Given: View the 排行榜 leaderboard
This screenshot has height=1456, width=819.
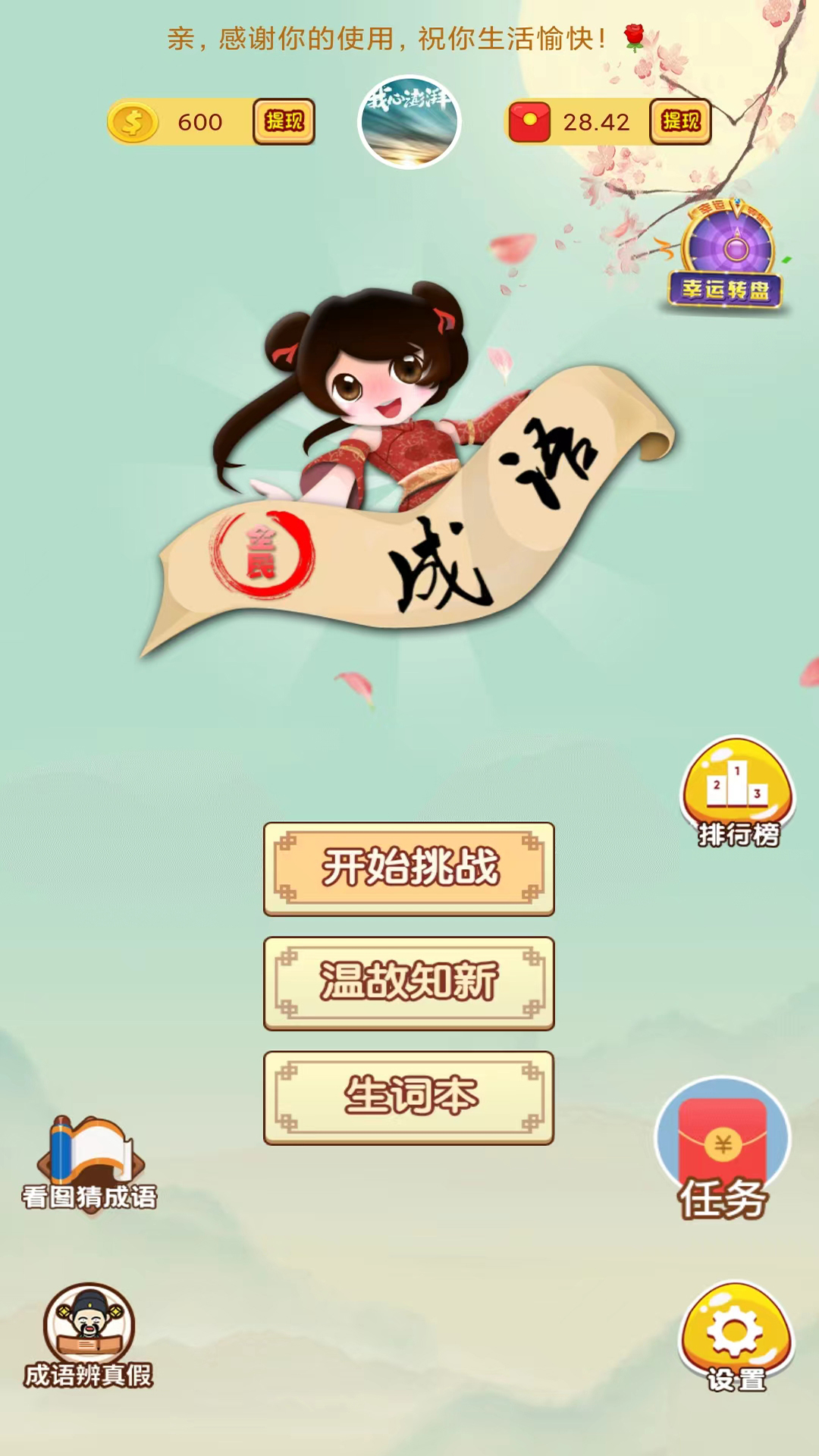Looking at the screenshot, I should click(x=738, y=792).
